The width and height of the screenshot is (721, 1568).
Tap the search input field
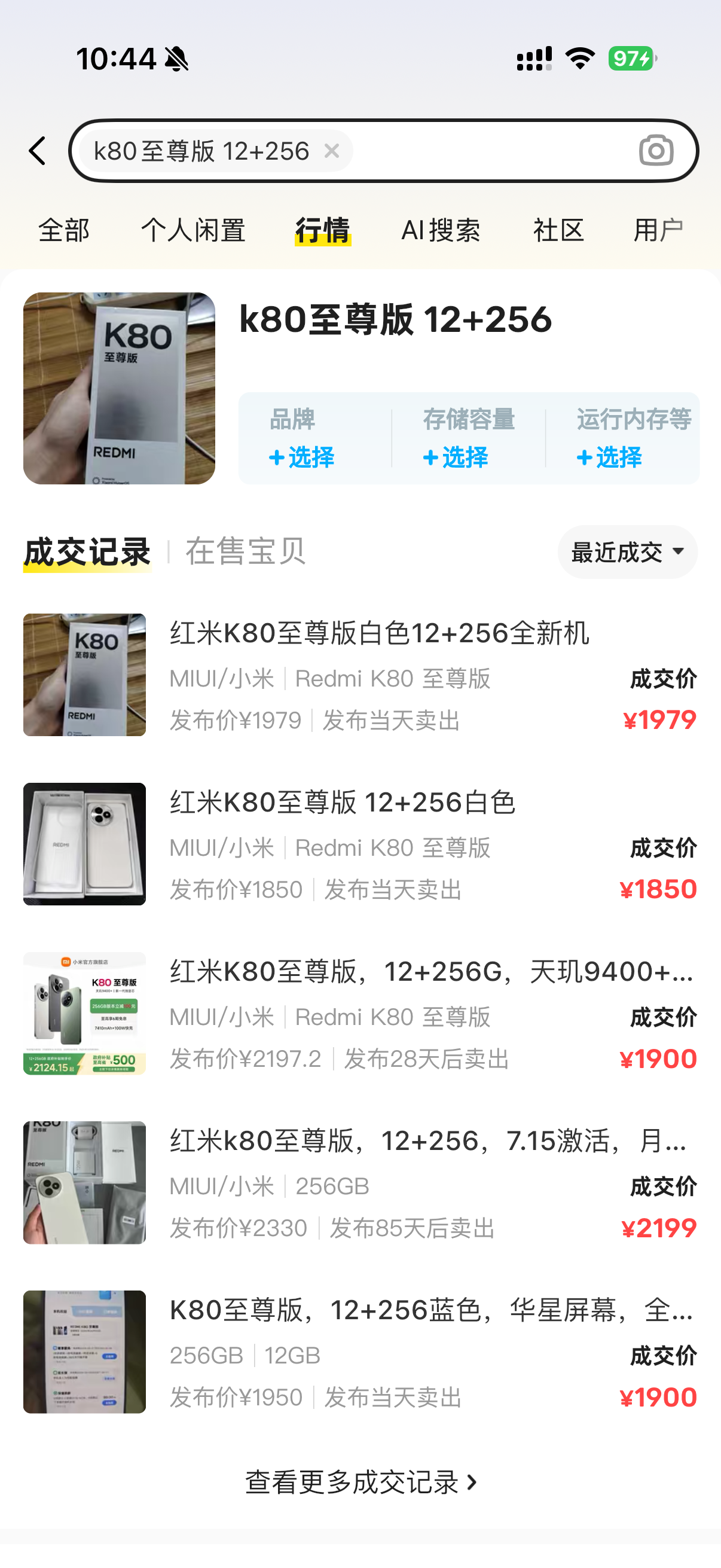point(487,151)
